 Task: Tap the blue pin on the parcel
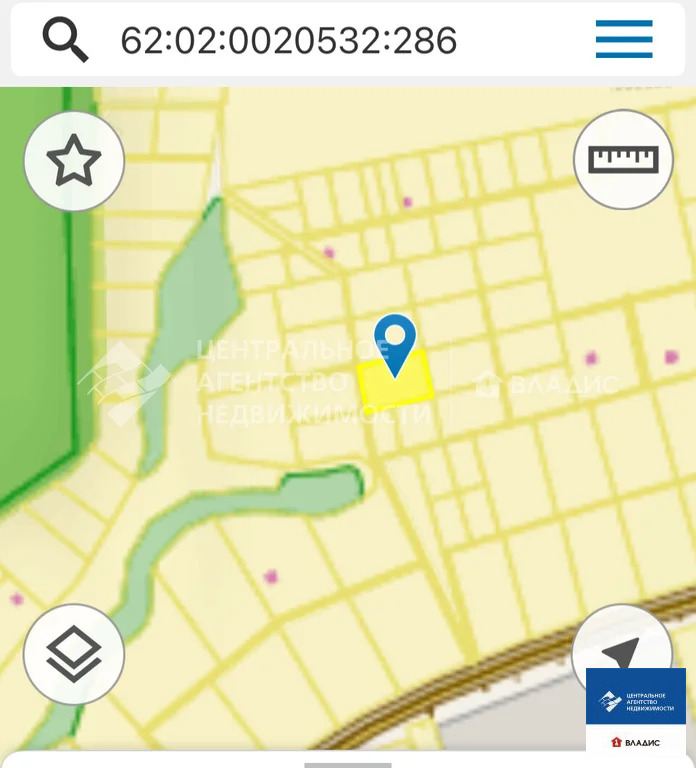[x=396, y=342]
